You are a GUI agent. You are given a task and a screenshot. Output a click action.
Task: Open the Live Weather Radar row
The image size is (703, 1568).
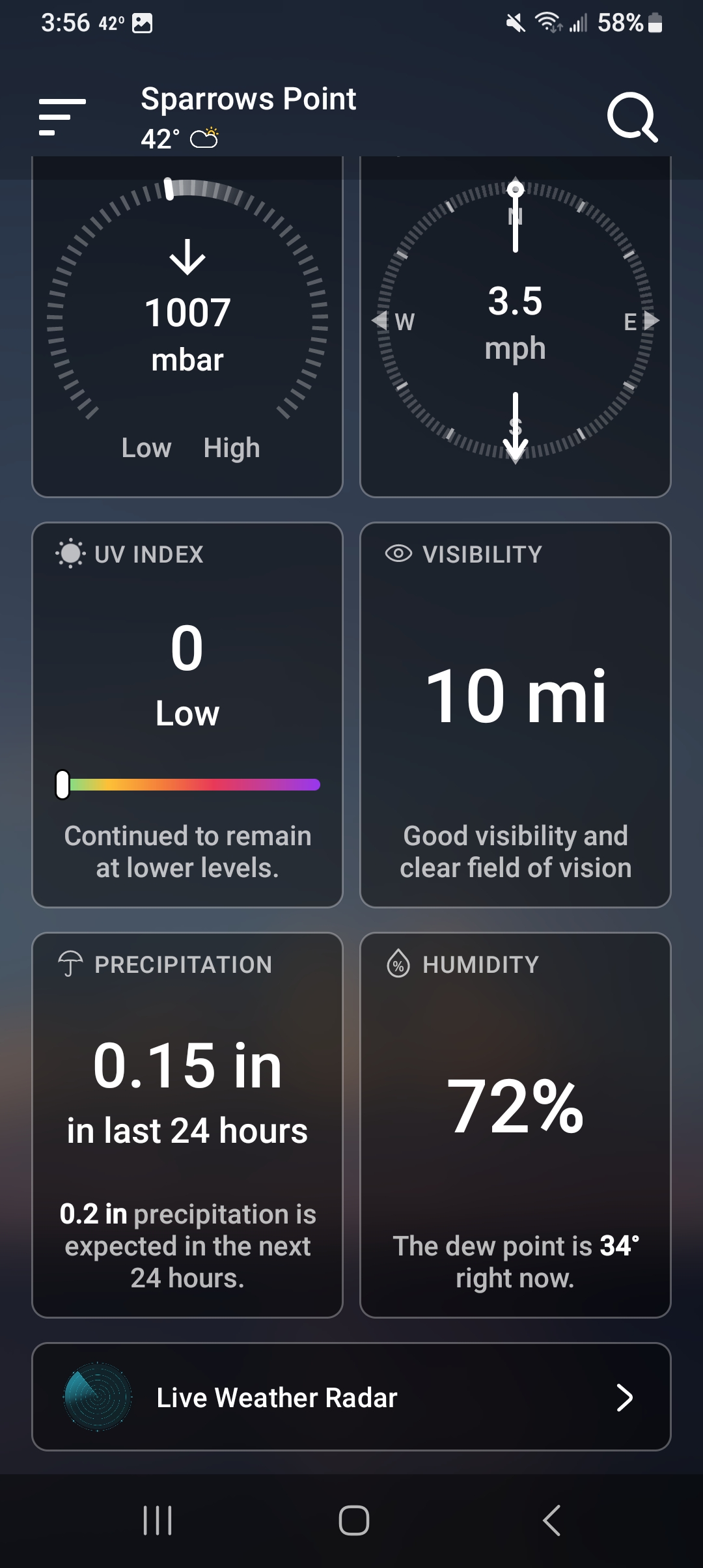pyautogui.click(x=351, y=1397)
